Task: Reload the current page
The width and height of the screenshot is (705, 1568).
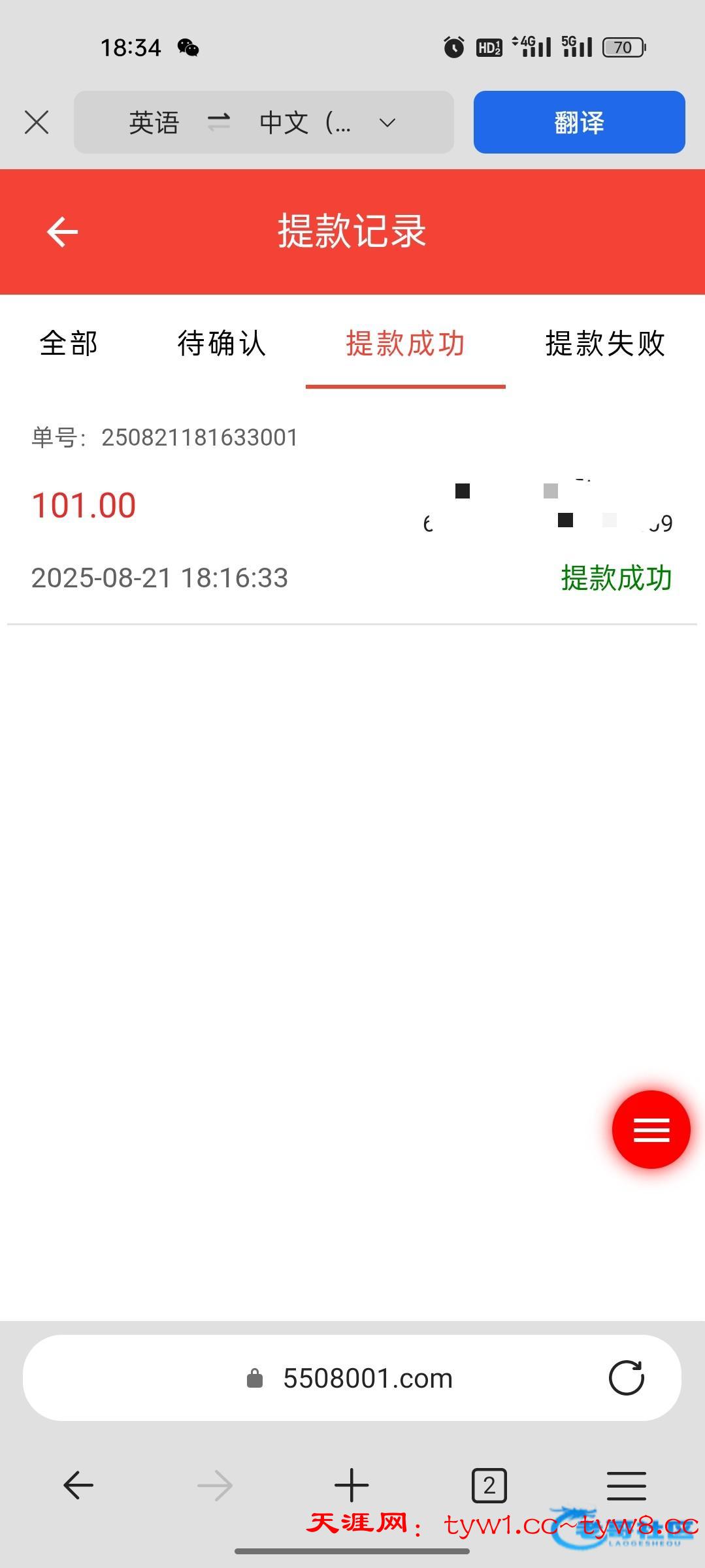Action: click(x=626, y=1378)
